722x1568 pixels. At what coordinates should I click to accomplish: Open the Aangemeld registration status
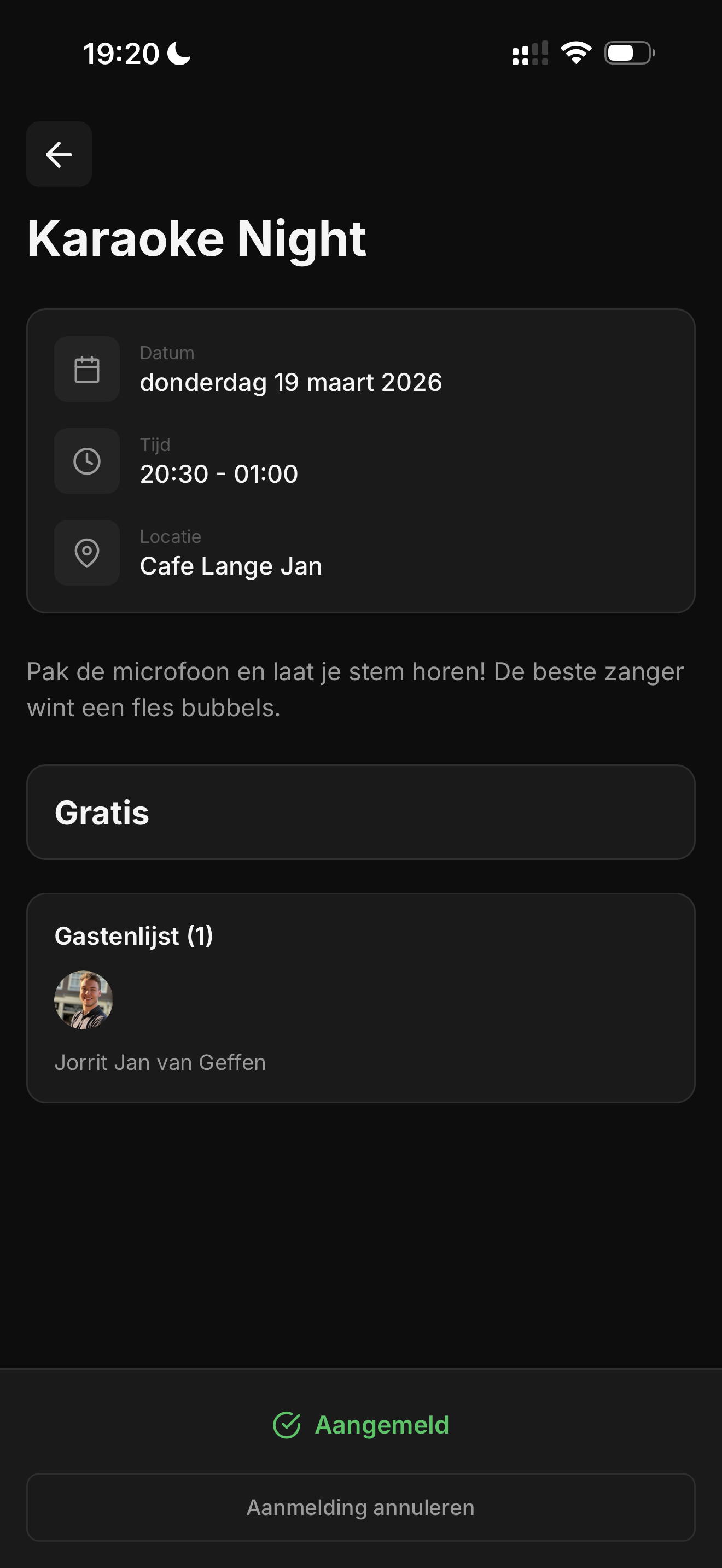click(x=361, y=1424)
